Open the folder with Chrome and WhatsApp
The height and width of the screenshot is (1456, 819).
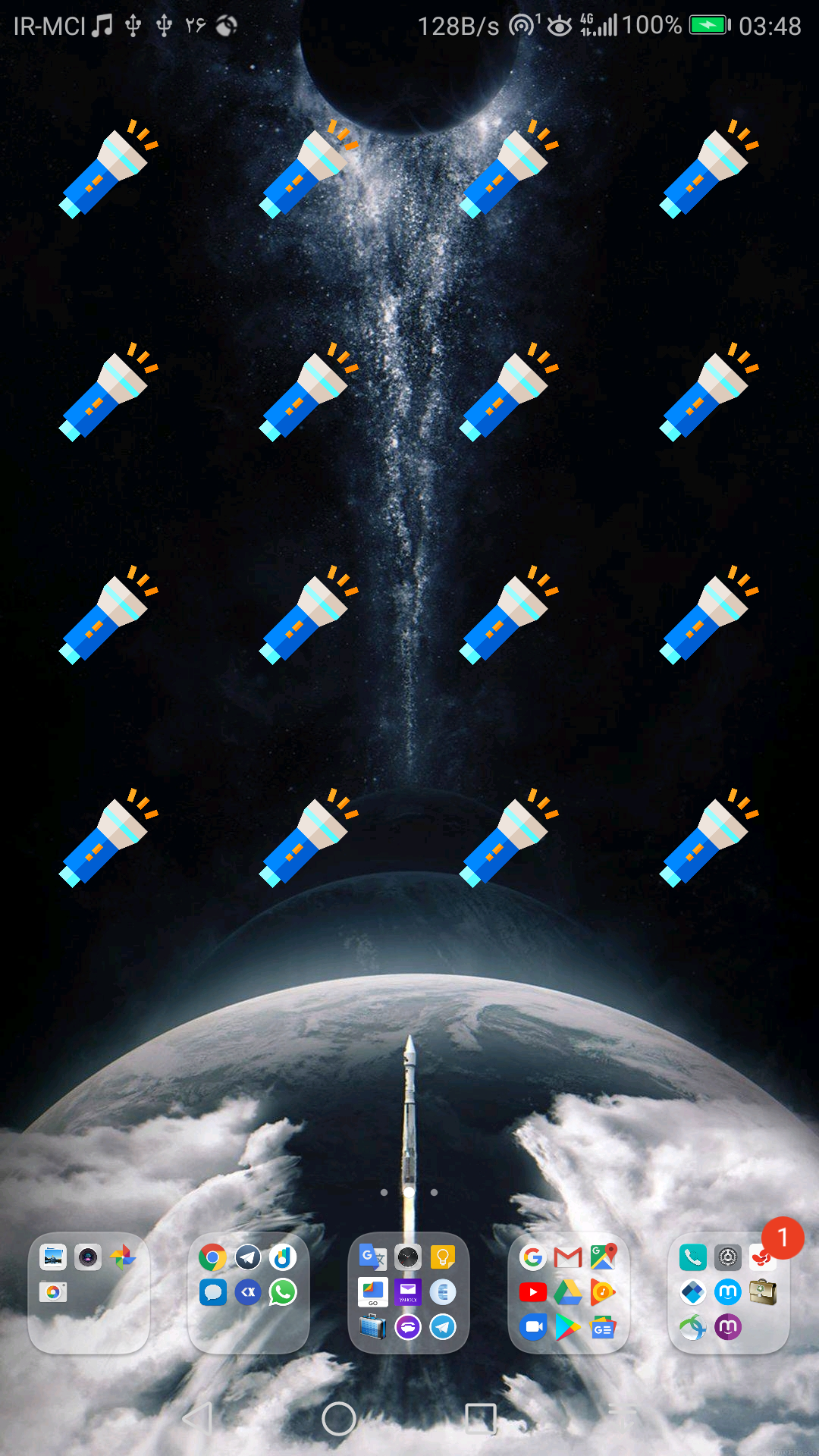click(249, 1293)
